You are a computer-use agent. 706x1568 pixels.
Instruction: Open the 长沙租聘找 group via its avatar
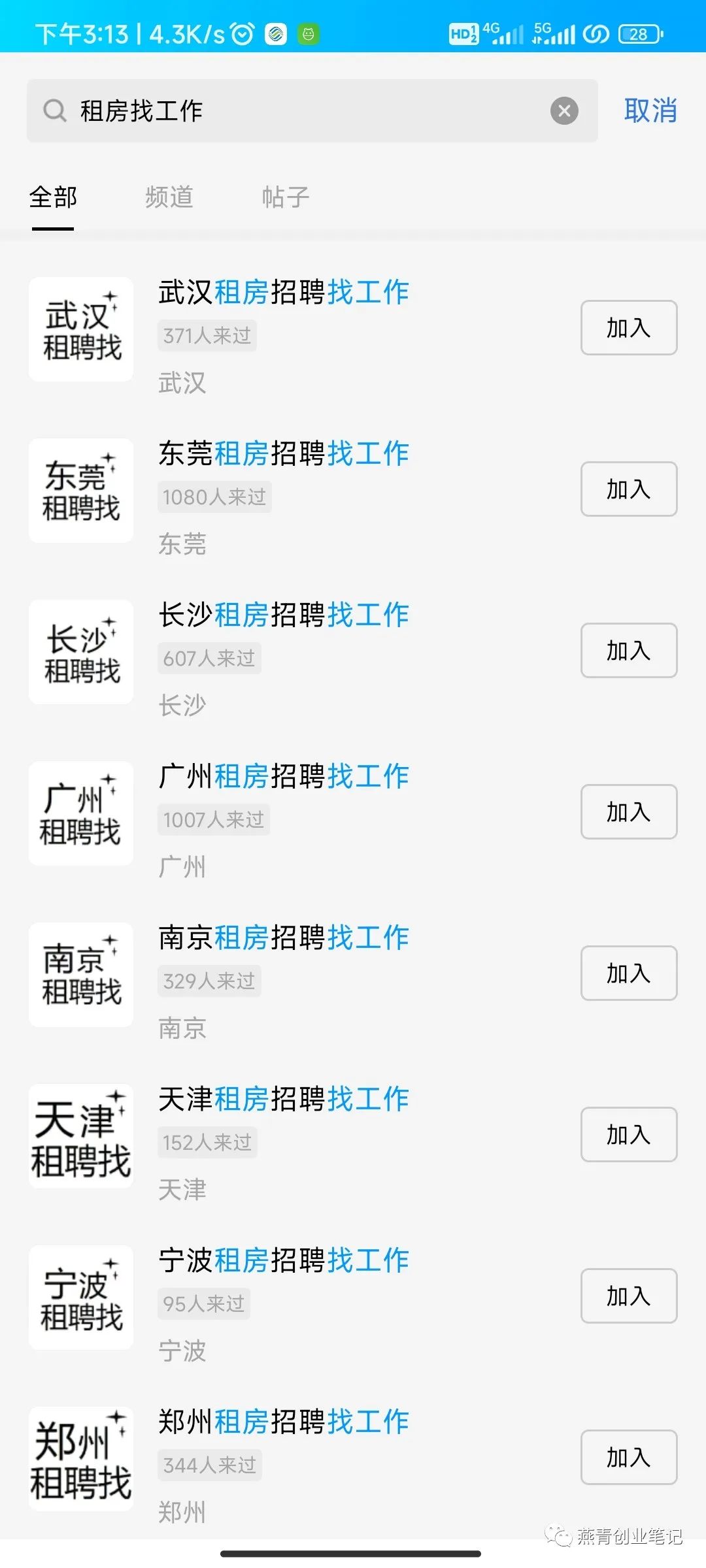click(80, 651)
